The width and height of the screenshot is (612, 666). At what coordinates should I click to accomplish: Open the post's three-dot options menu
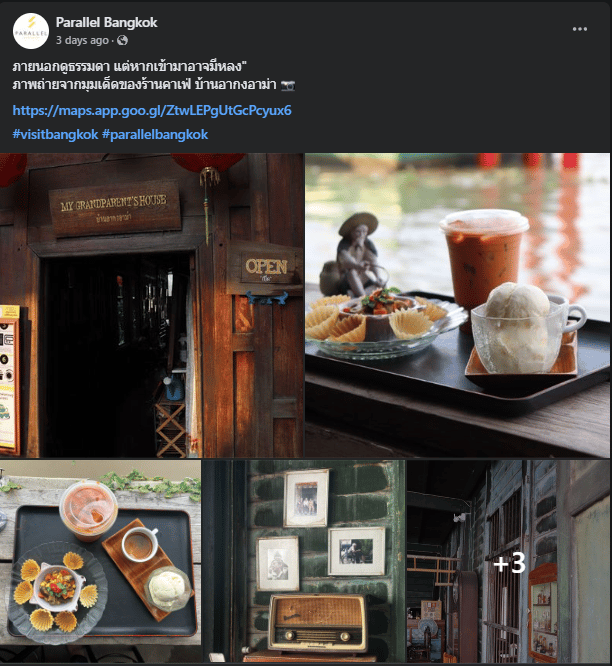point(580,30)
